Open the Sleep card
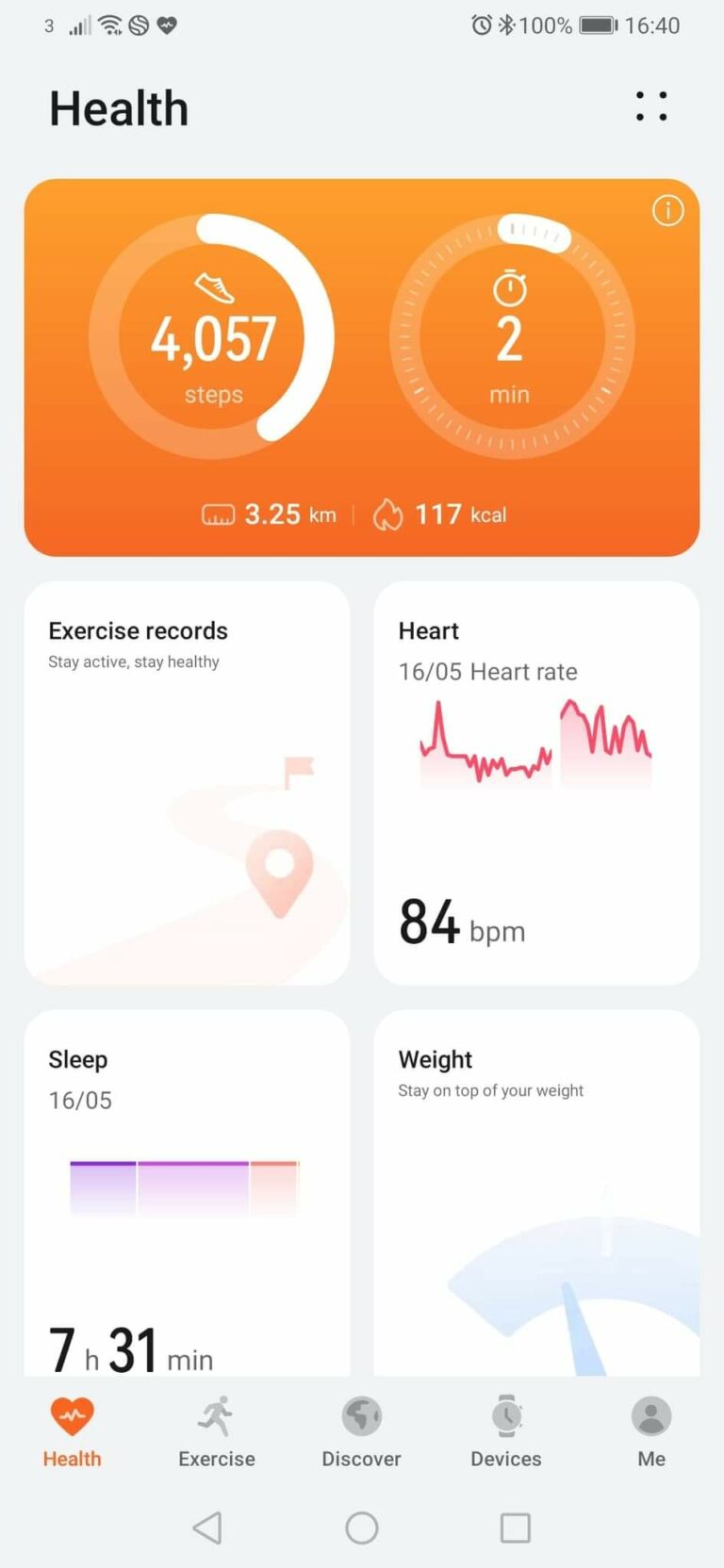The image size is (724, 1568). (x=187, y=1193)
